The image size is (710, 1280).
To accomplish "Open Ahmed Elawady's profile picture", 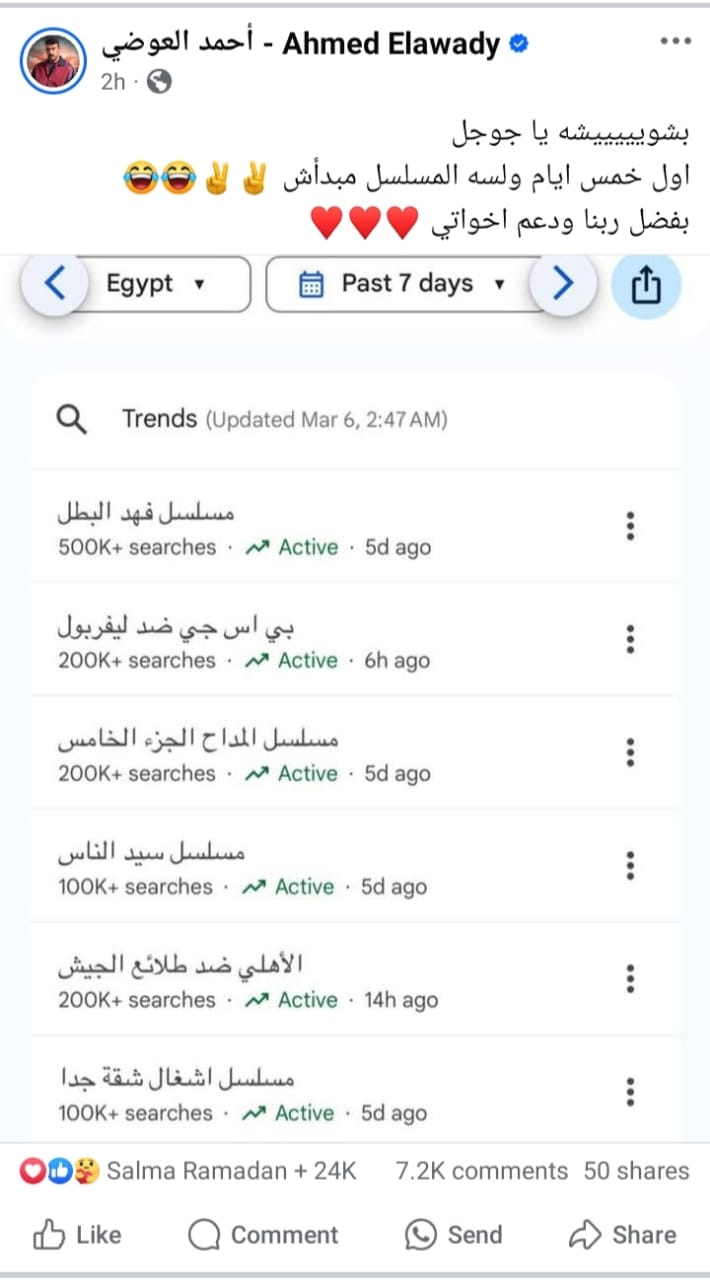I will point(55,61).
